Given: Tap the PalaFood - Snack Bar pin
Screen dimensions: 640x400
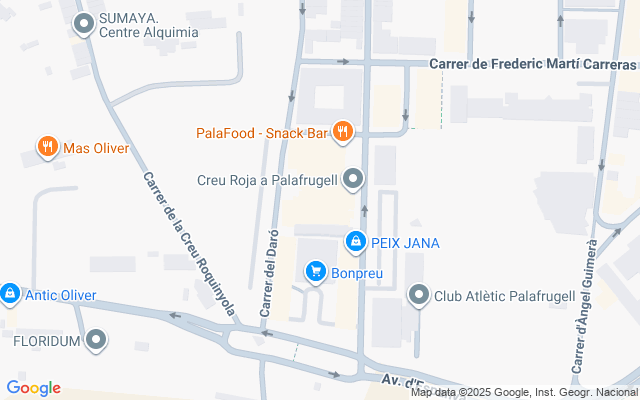Looking at the screenshot, I should [342, 132].
